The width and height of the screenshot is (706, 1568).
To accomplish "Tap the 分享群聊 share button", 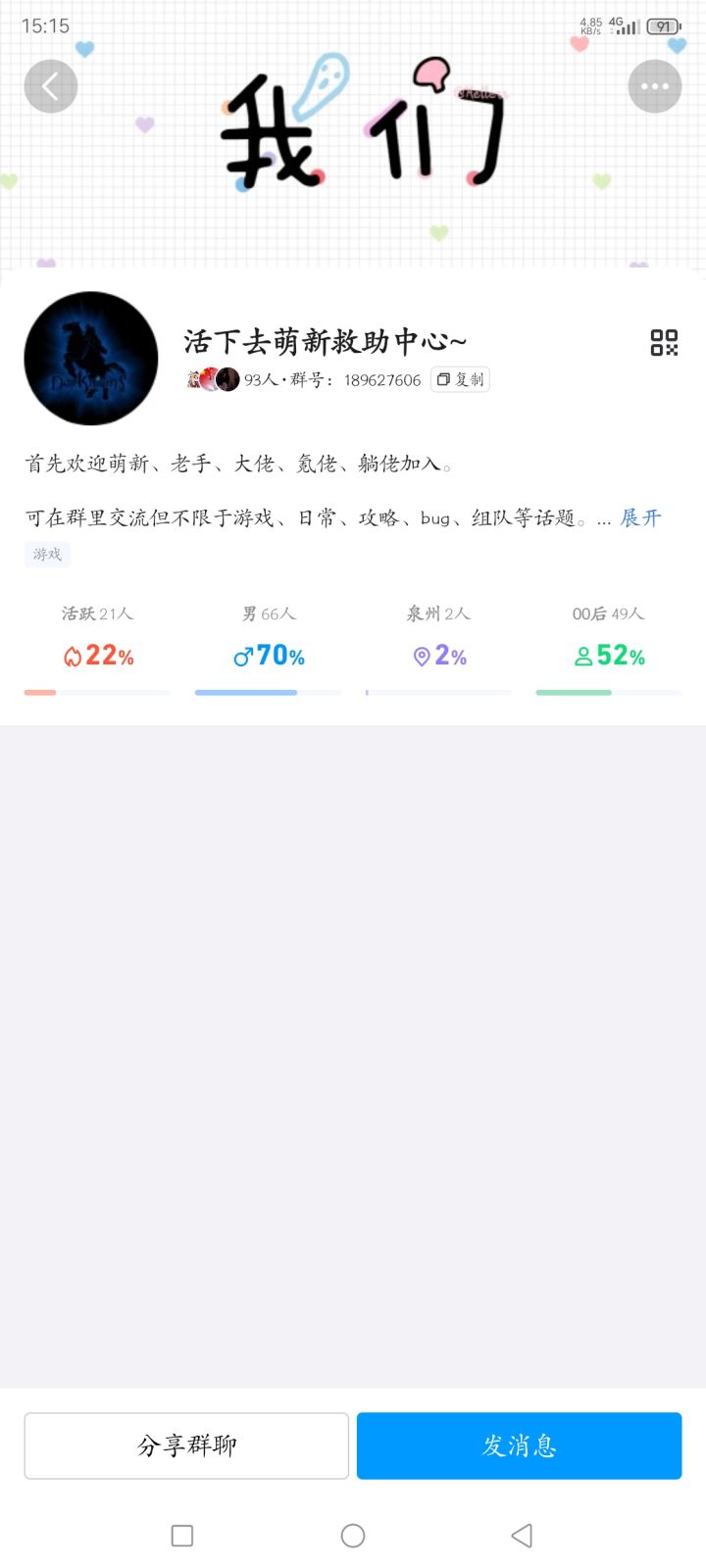I will coord(186,1445).
